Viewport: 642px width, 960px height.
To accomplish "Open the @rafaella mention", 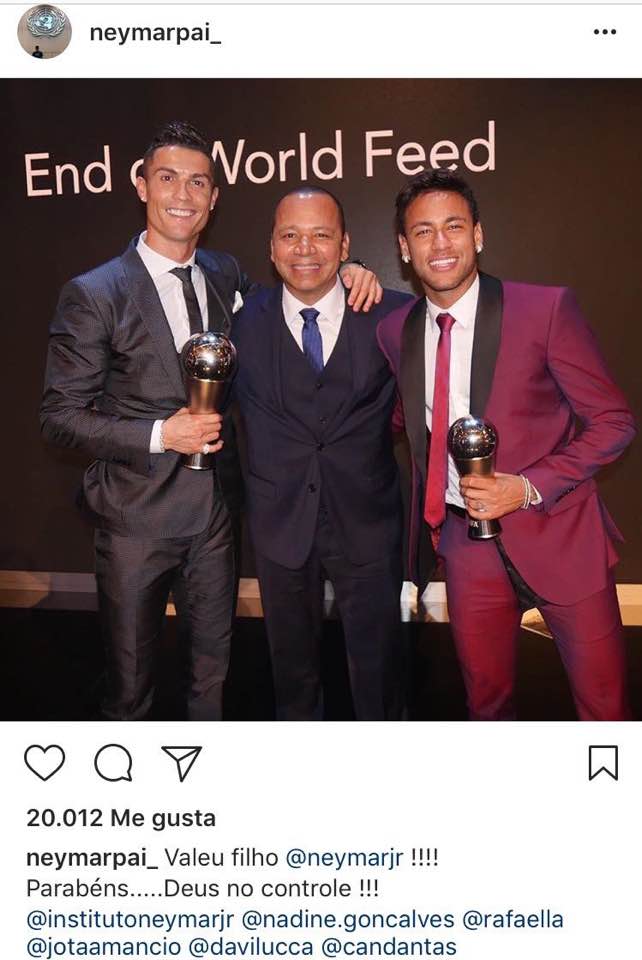I will pyautogui.click(x=513, y=920).
